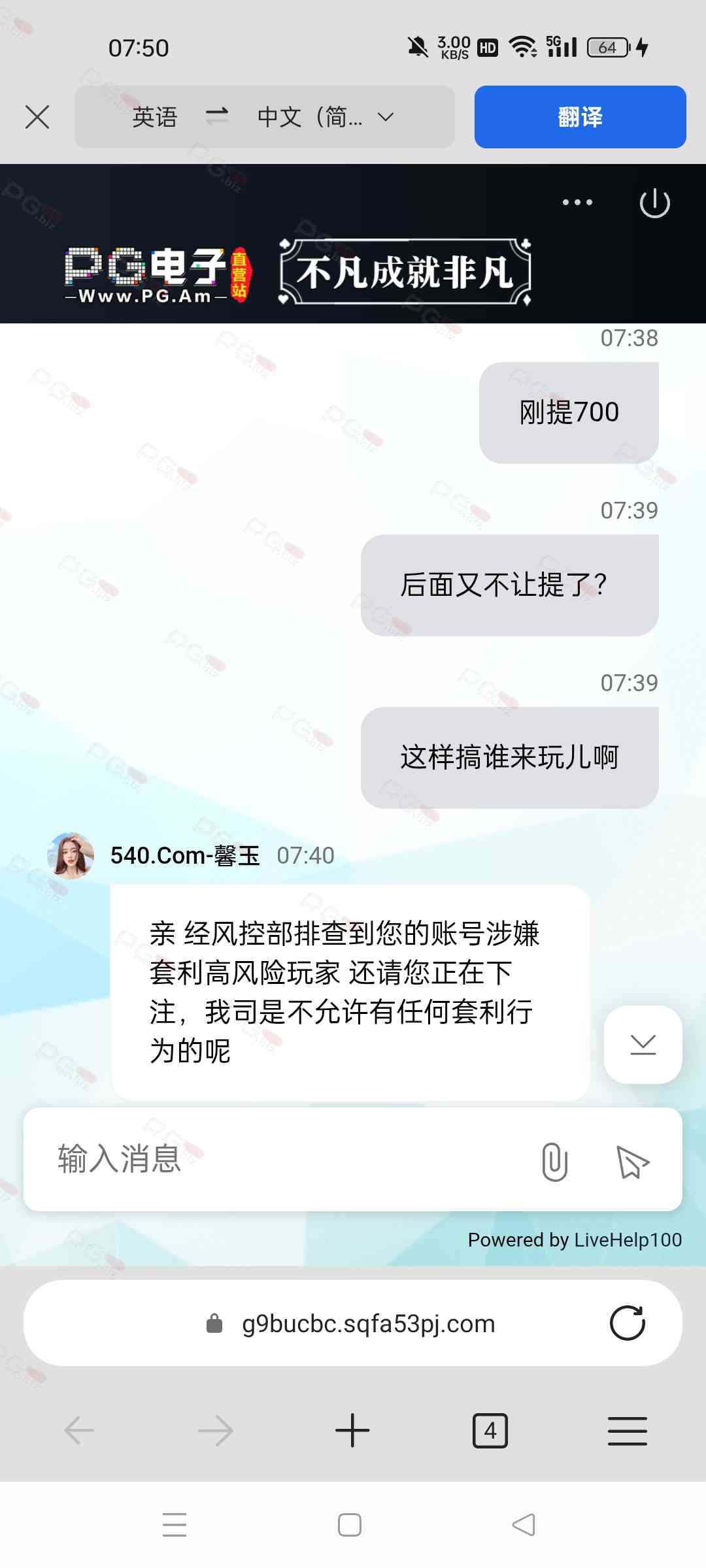Attach a file with the paperclip
This screenshot has width=706, height=1568.
(x=554, y=1162)
